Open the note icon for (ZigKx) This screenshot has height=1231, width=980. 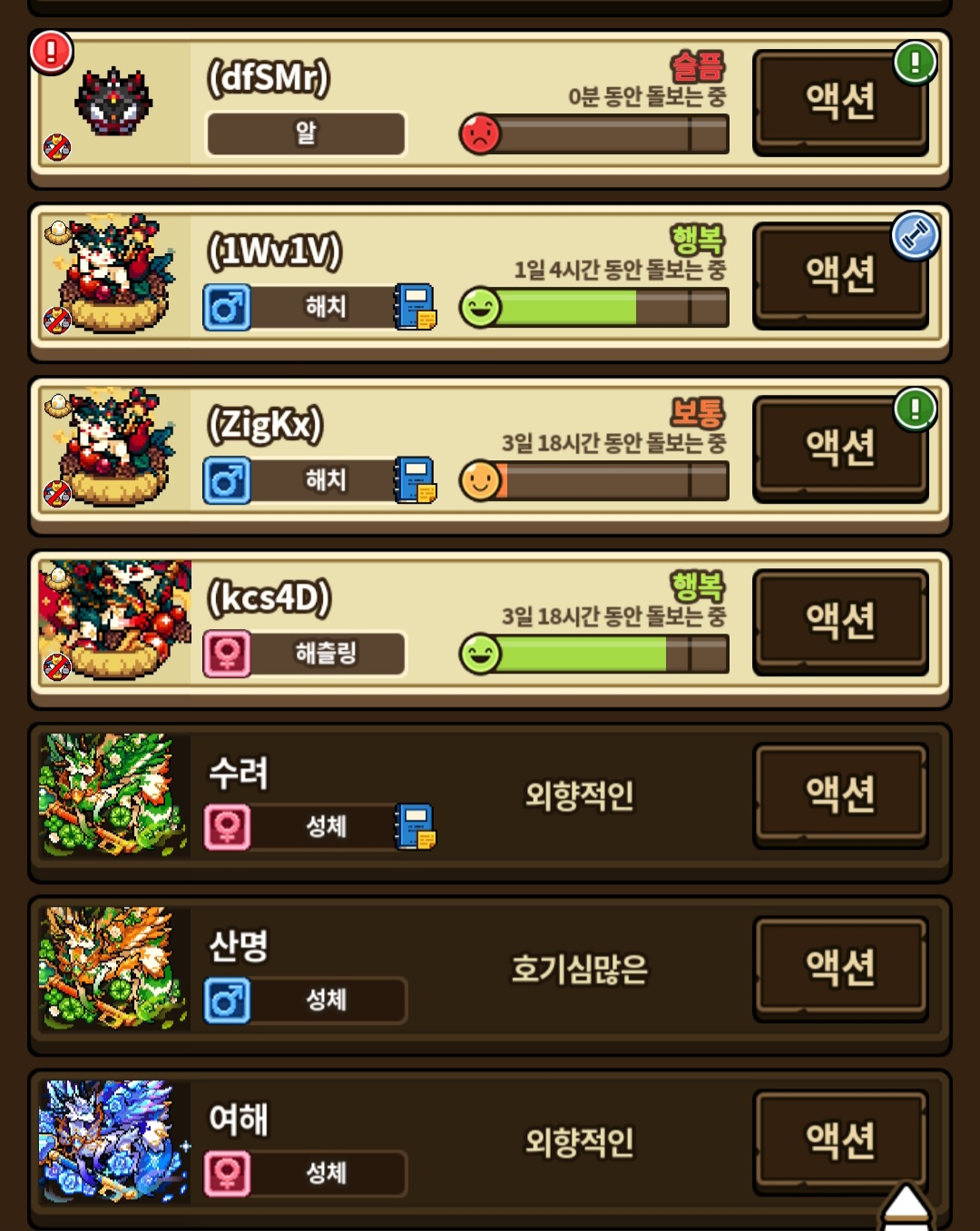415,480
